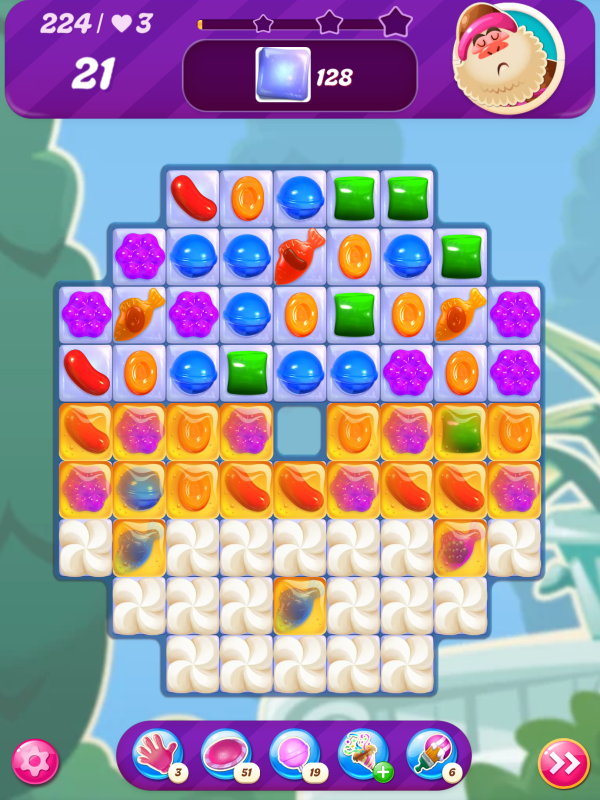The height and width of the screenshot is (800, 600).
Task: Select the free switch hand booster
Action: [157, 753]
